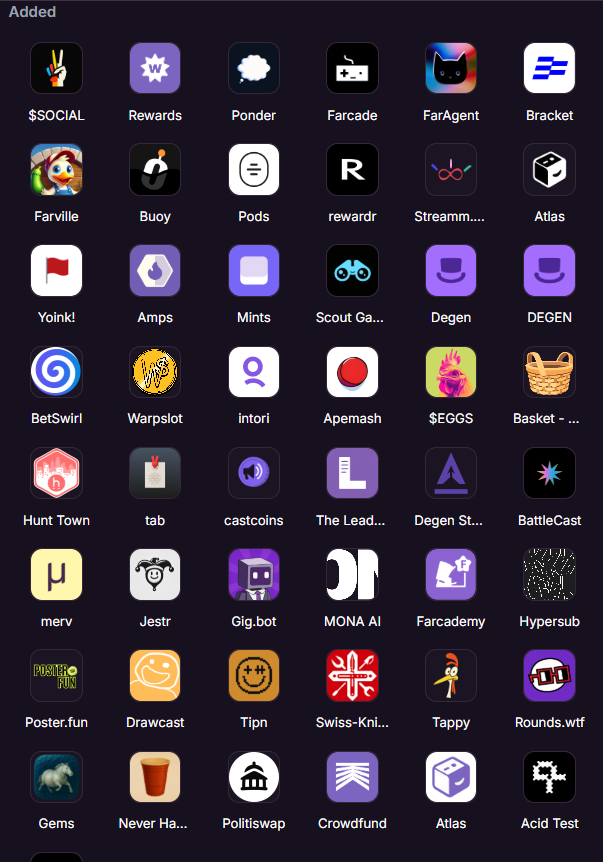Open the Yoink! app
Viewport: 603px width, 862px height.
click(56, 271)
